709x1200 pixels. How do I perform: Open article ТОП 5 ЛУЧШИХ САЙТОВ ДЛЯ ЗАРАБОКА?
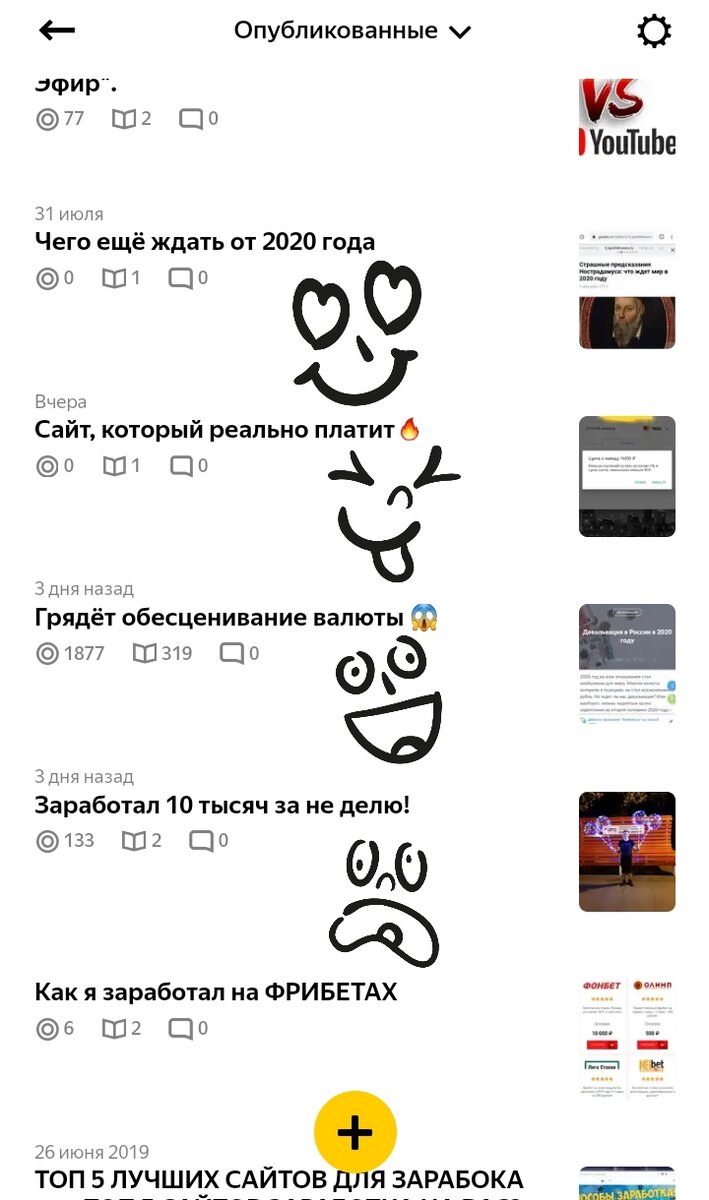tap(279, 1180)
